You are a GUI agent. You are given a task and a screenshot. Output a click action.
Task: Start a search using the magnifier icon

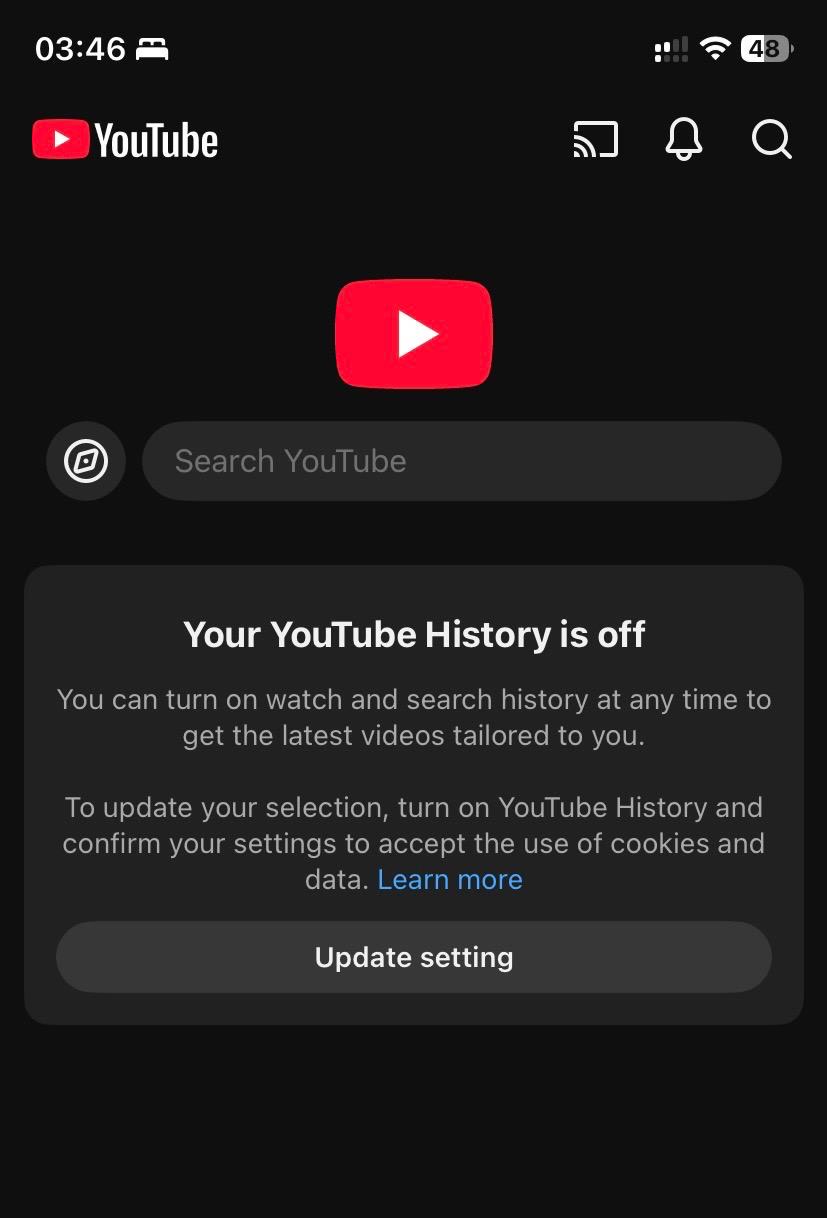click(x=771, y=140)
